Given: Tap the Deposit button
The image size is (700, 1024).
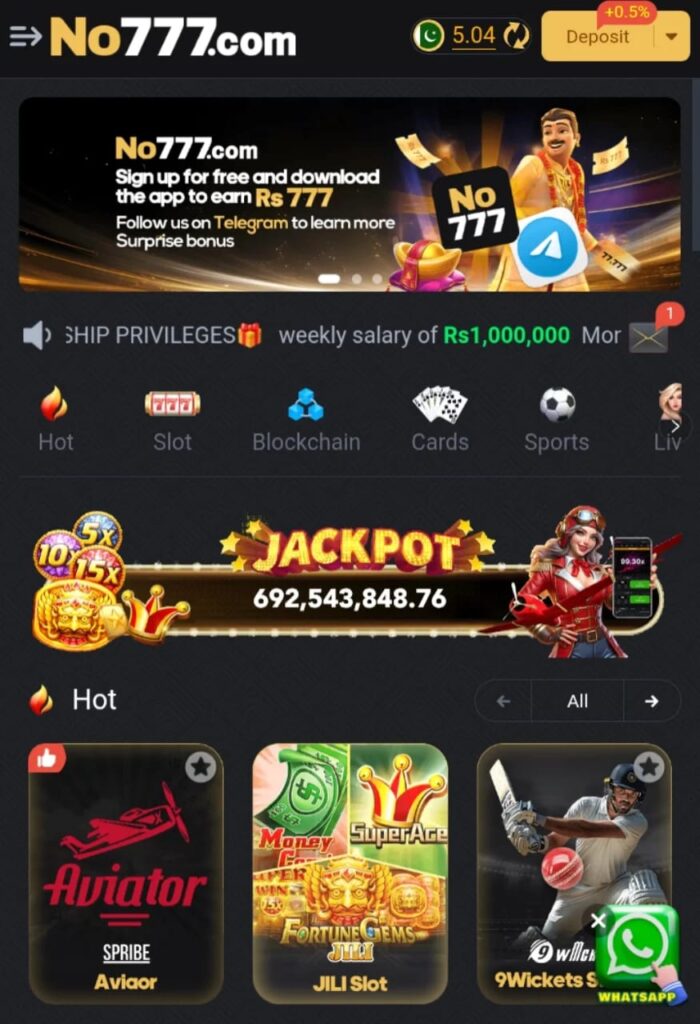Looking at the screenshot, I should pyautogui.click(x=598, y=37).
